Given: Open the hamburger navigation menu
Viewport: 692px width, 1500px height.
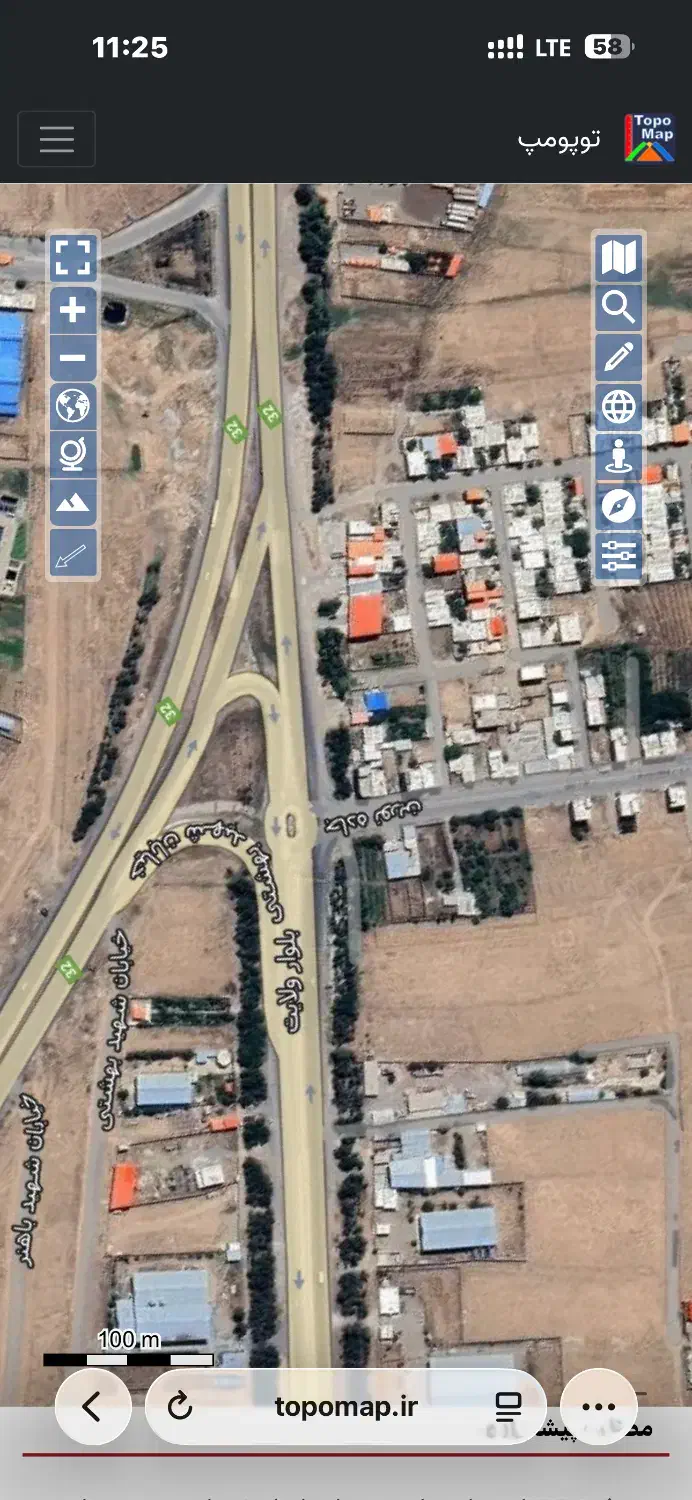Looking at the screenshot, I should point(57,139).
